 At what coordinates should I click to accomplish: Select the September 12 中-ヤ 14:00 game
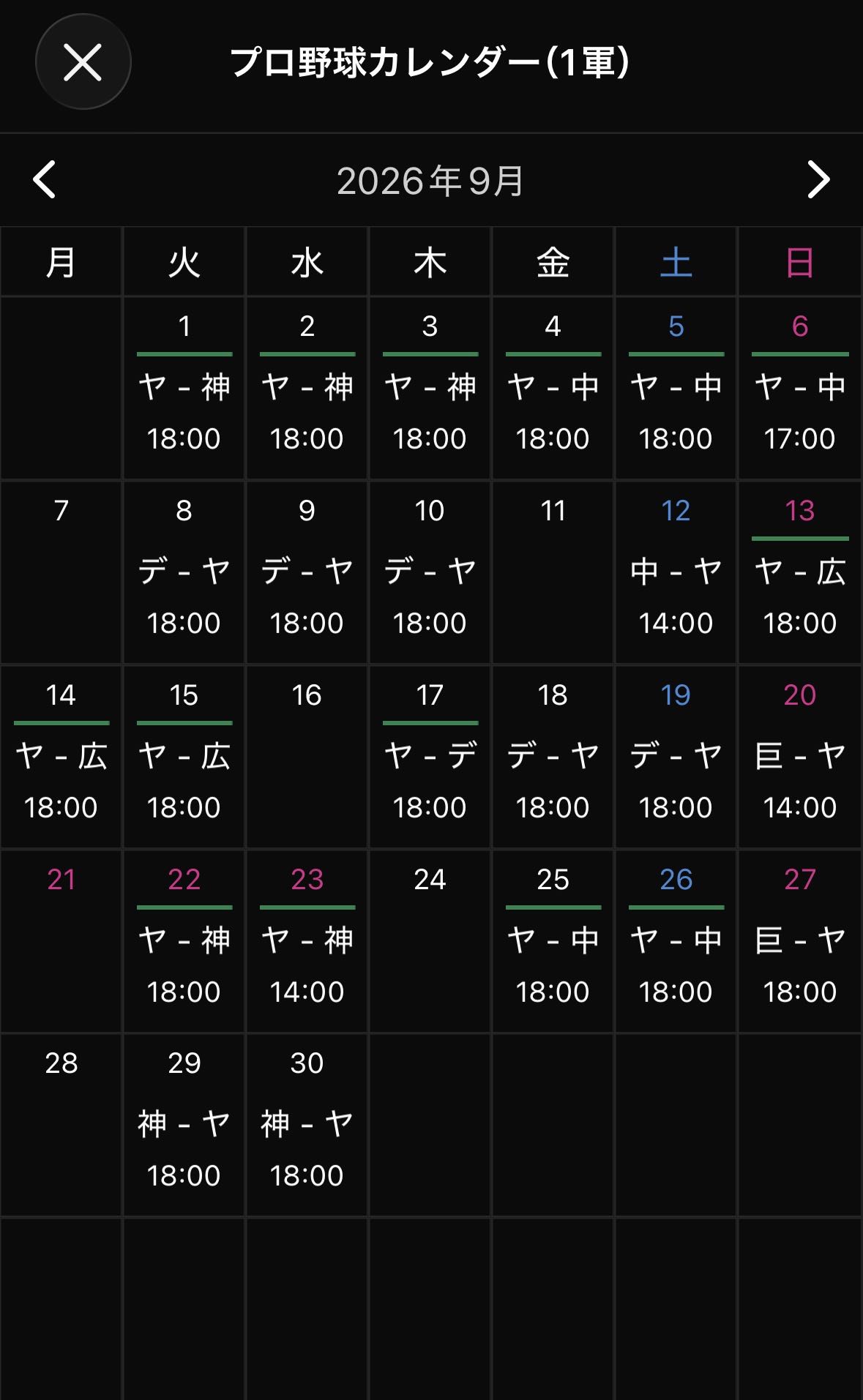[676, 572]
